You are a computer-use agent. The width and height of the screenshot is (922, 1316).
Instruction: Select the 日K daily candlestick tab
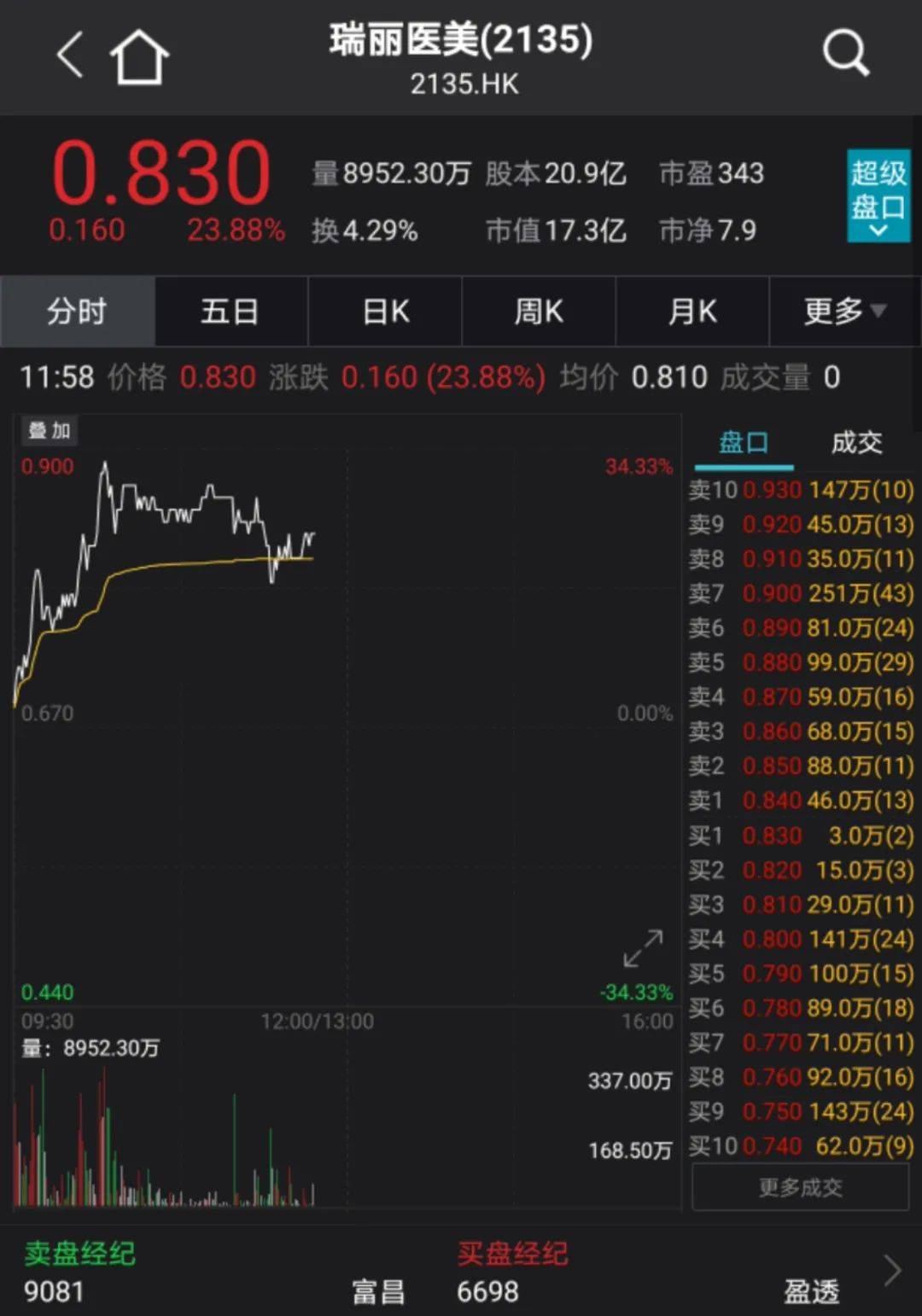pyautogui.click(x=384, y=312)
